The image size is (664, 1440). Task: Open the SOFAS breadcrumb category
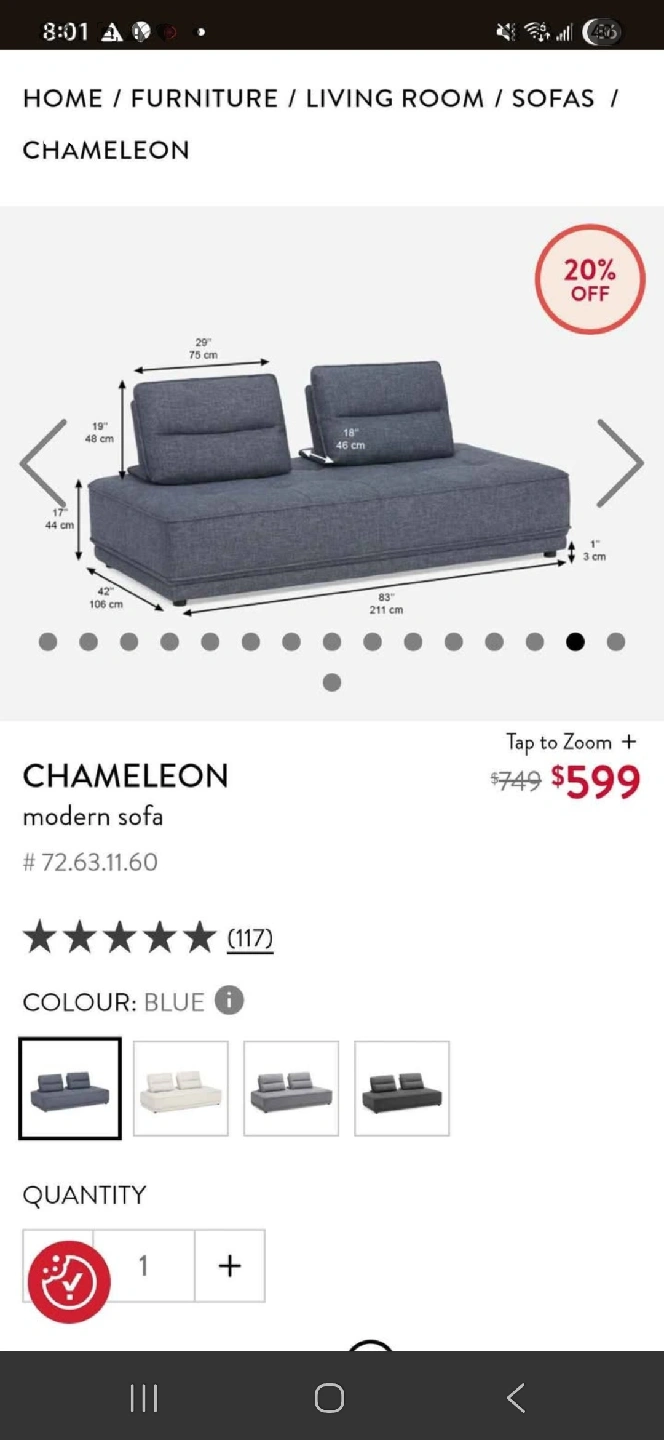point(553,98)
